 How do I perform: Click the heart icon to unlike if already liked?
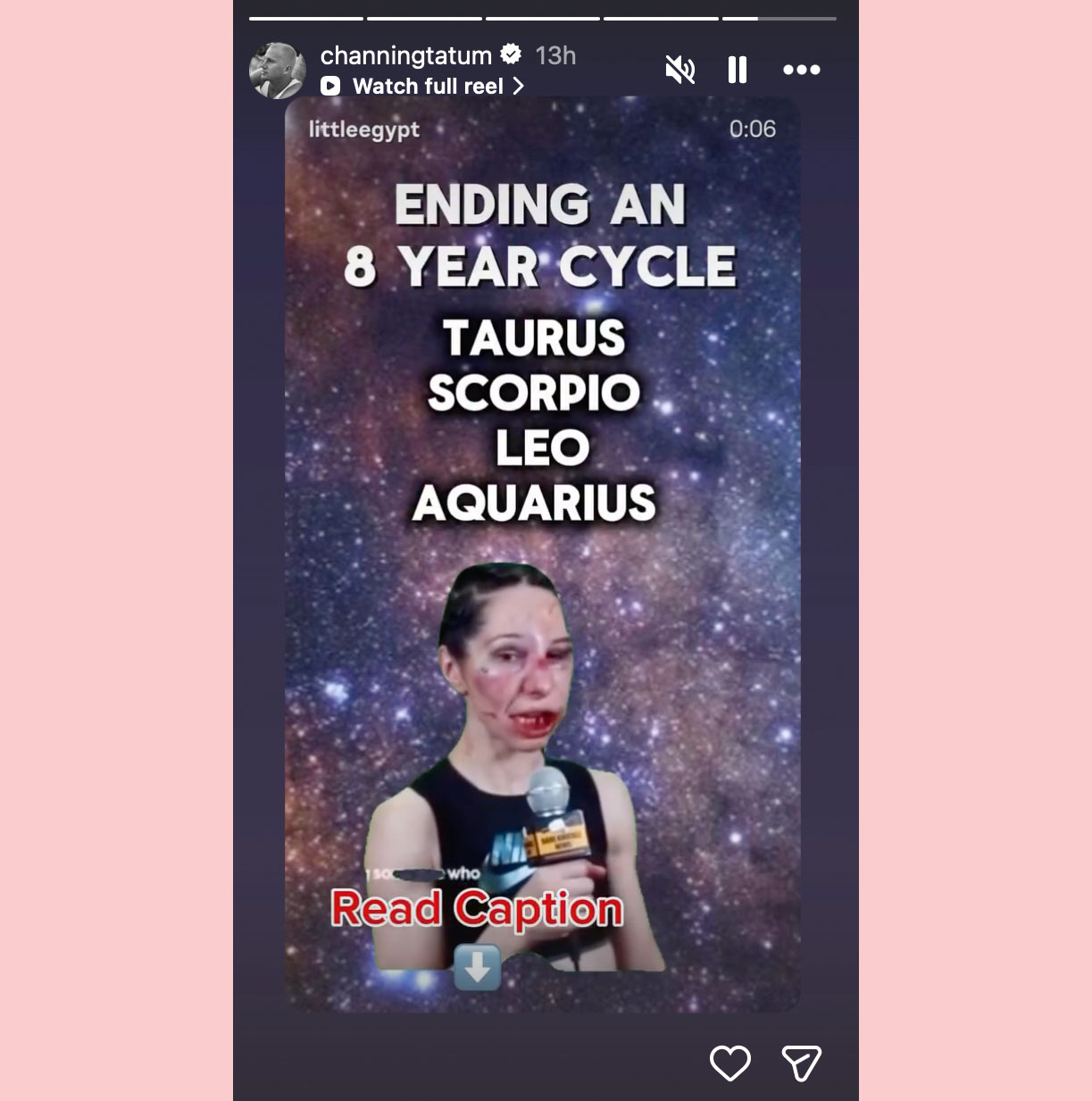click(x=731, y=1063)
